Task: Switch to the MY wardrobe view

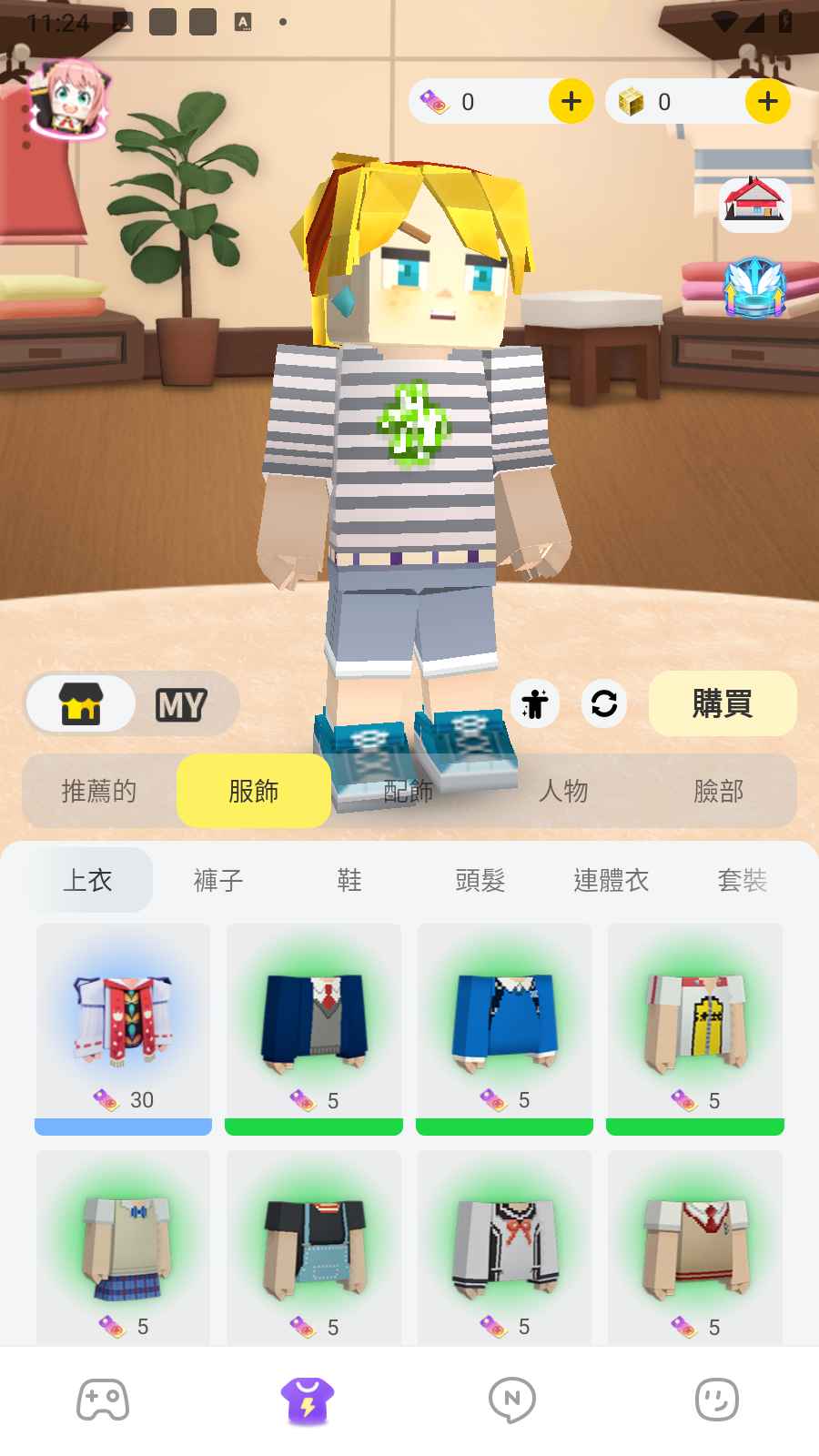Action: (182, 704)
